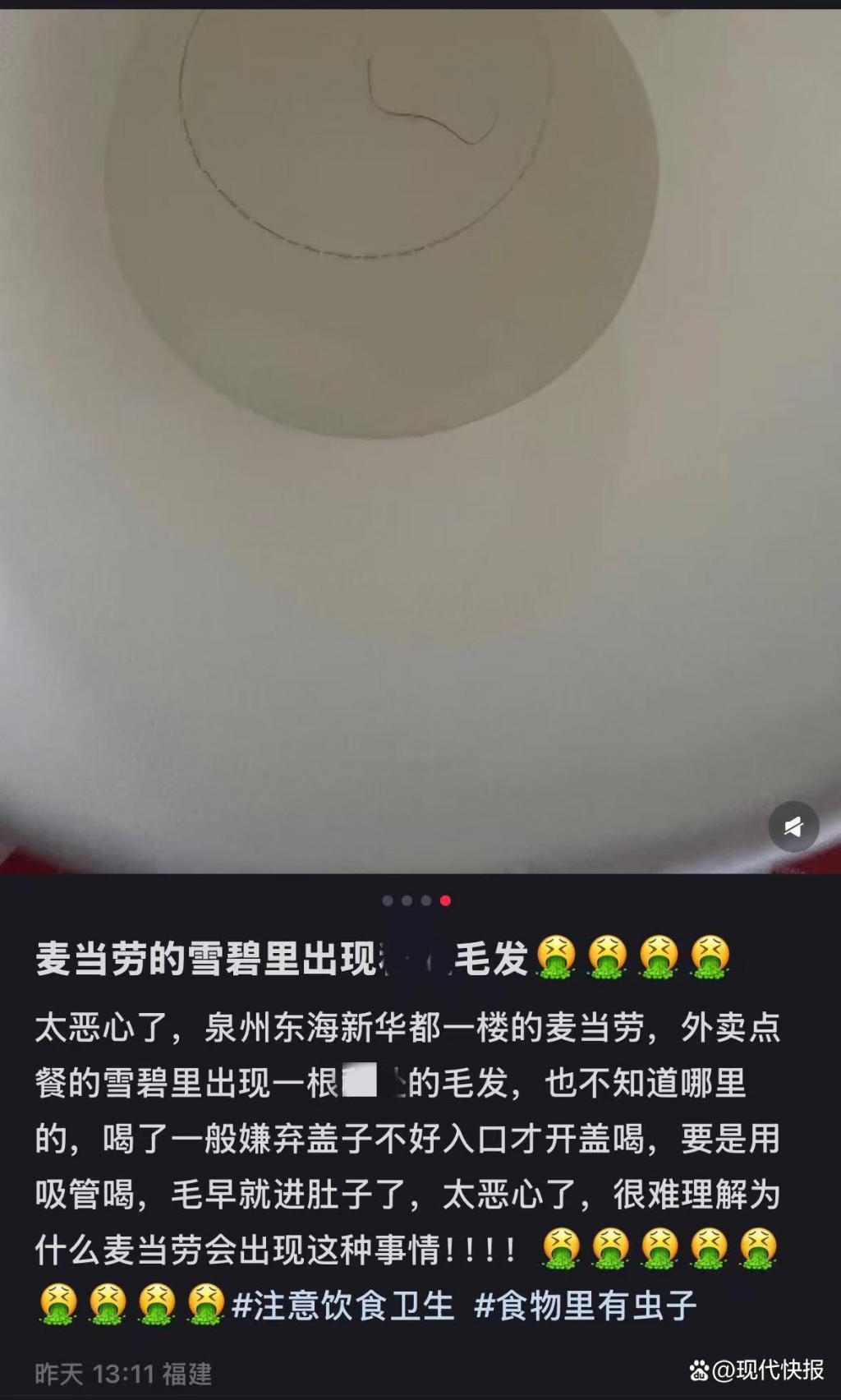
Task: Open the #食物里有虫子 hashtag
Action: [586, 1306]
